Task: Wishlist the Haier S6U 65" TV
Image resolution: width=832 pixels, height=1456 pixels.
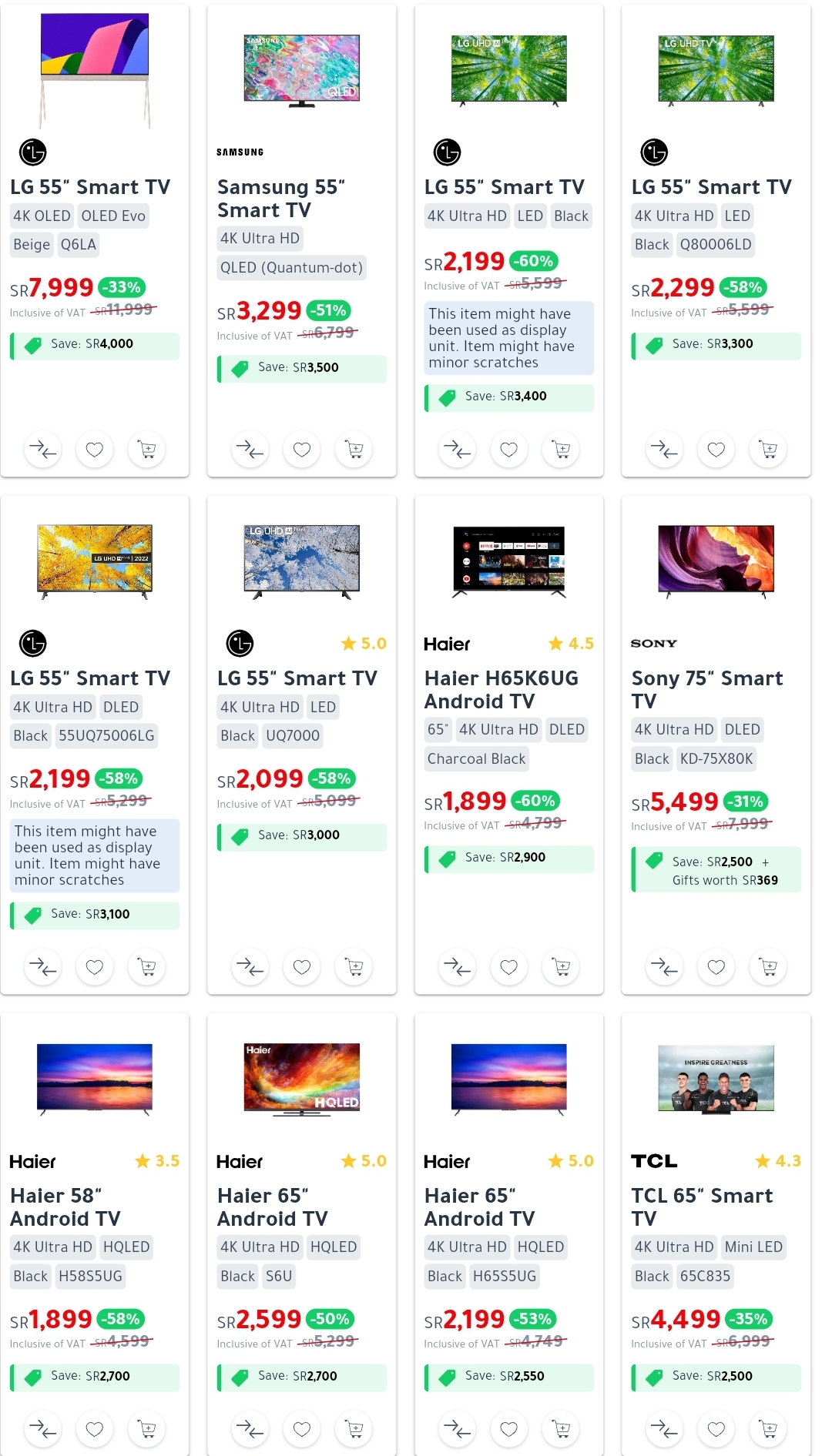Action: pyautogui.click(x=301, y=1429)
